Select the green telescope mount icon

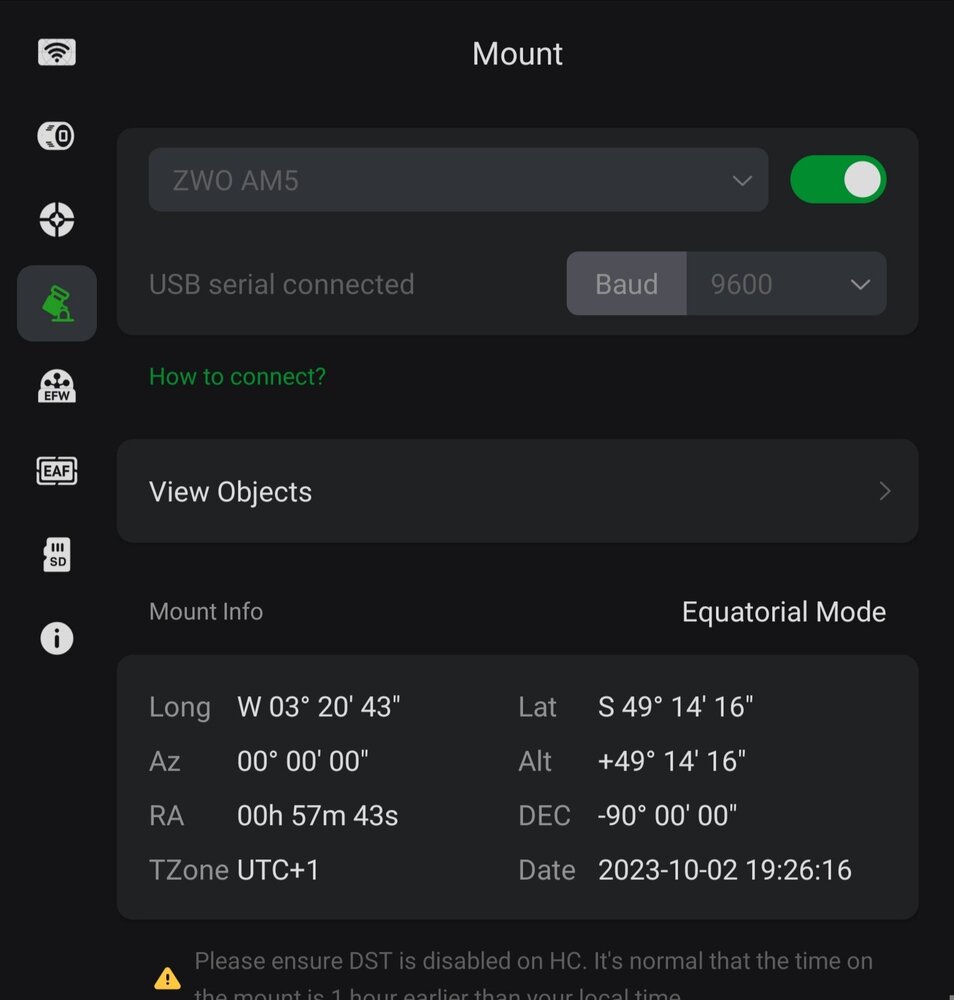tap(56, 303)
